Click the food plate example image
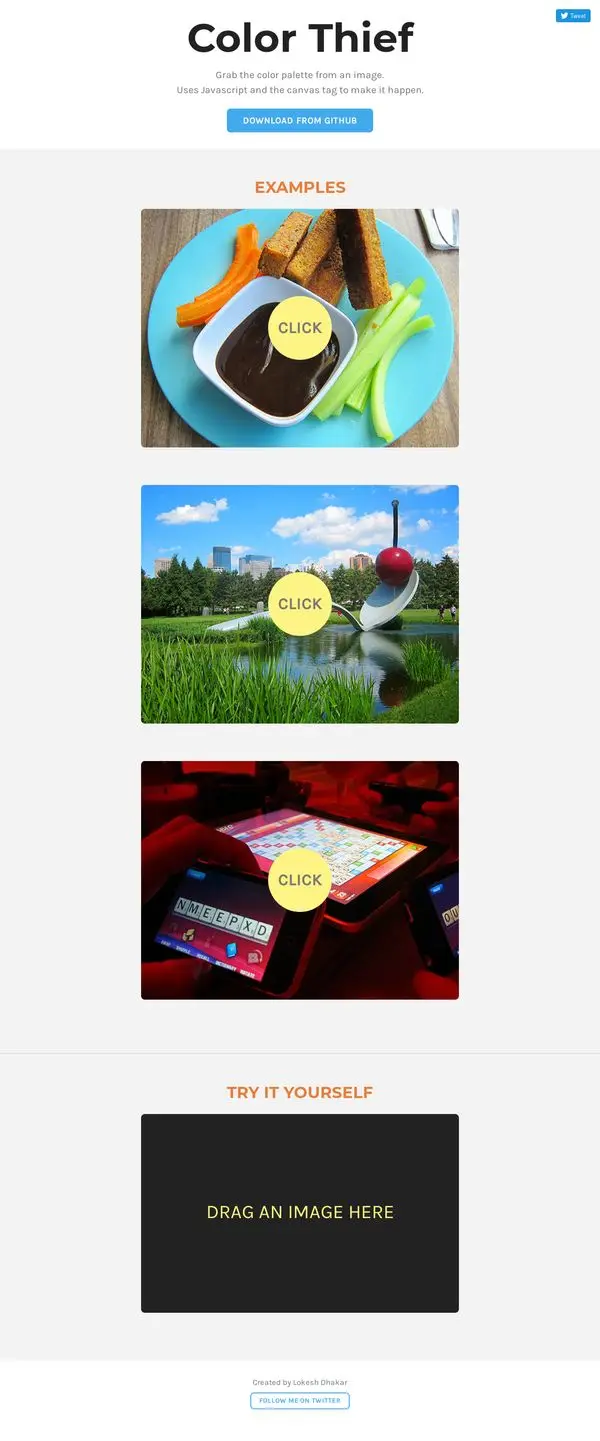Viewport: 600px width, 1441px height. [300, 328]
